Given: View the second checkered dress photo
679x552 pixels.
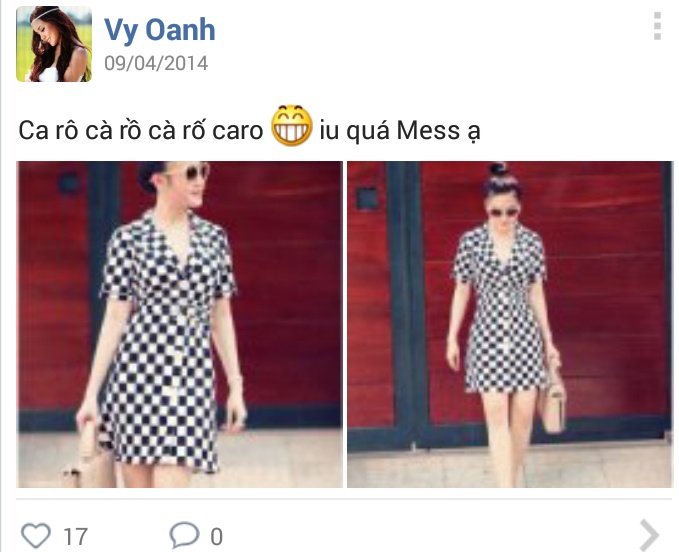Looking at the screenshot, I should [x=509, y=324].
